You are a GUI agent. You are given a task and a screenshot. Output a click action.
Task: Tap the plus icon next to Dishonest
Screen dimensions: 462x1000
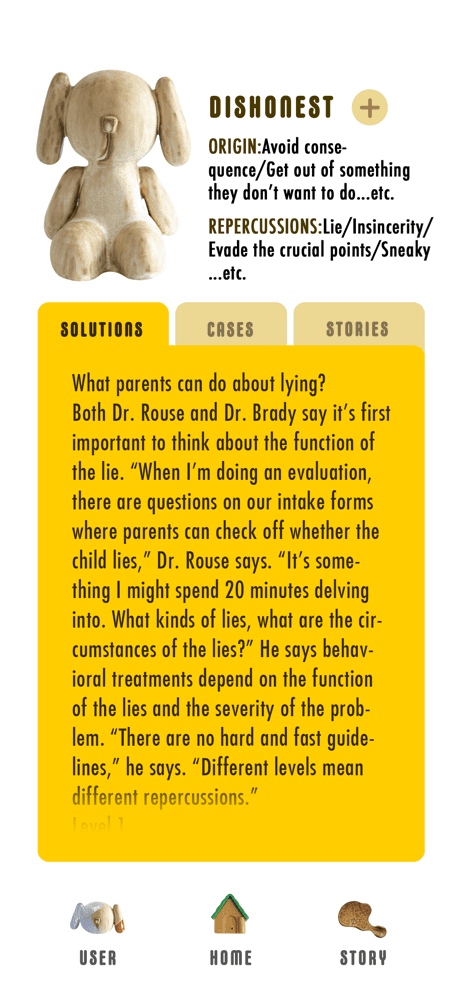click(x=369, y=108)
